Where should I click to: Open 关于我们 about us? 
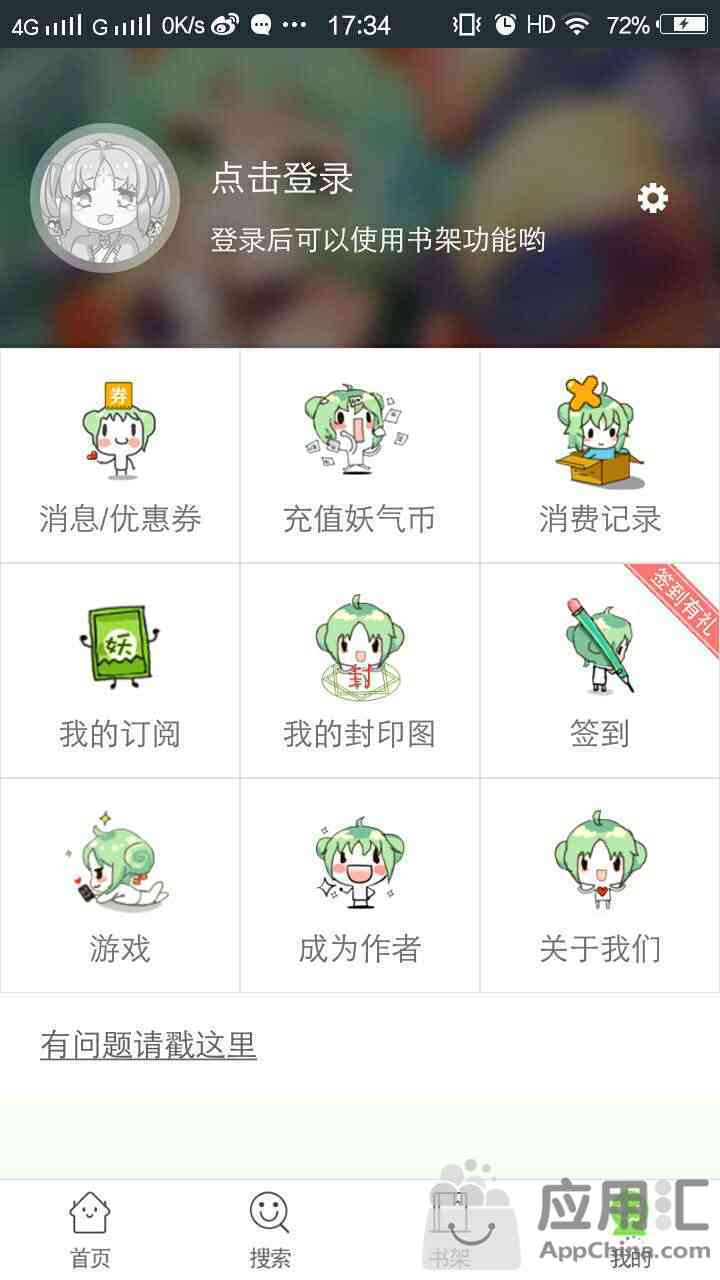600,886
